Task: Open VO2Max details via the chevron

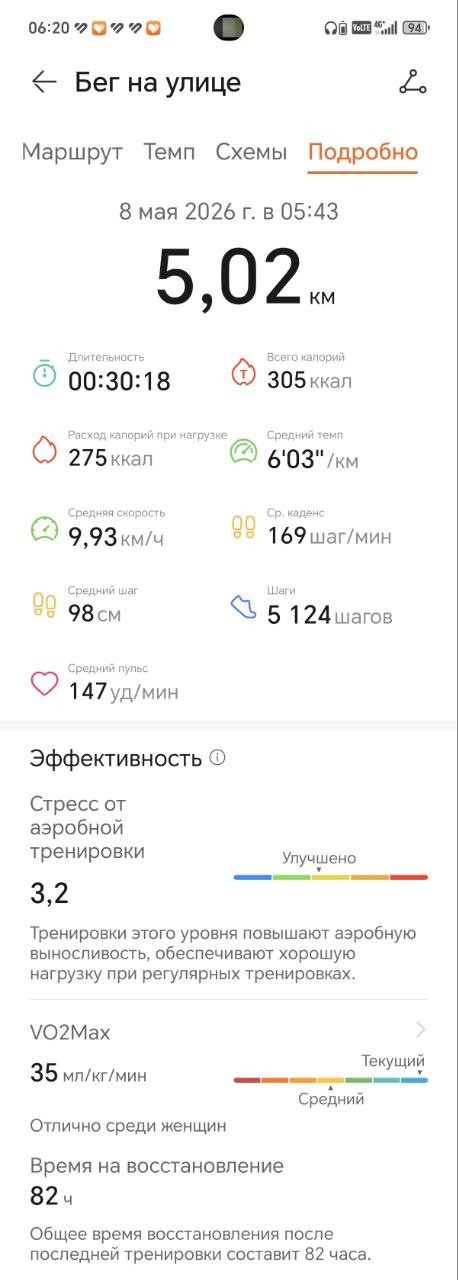Action: coord(421,1029)
